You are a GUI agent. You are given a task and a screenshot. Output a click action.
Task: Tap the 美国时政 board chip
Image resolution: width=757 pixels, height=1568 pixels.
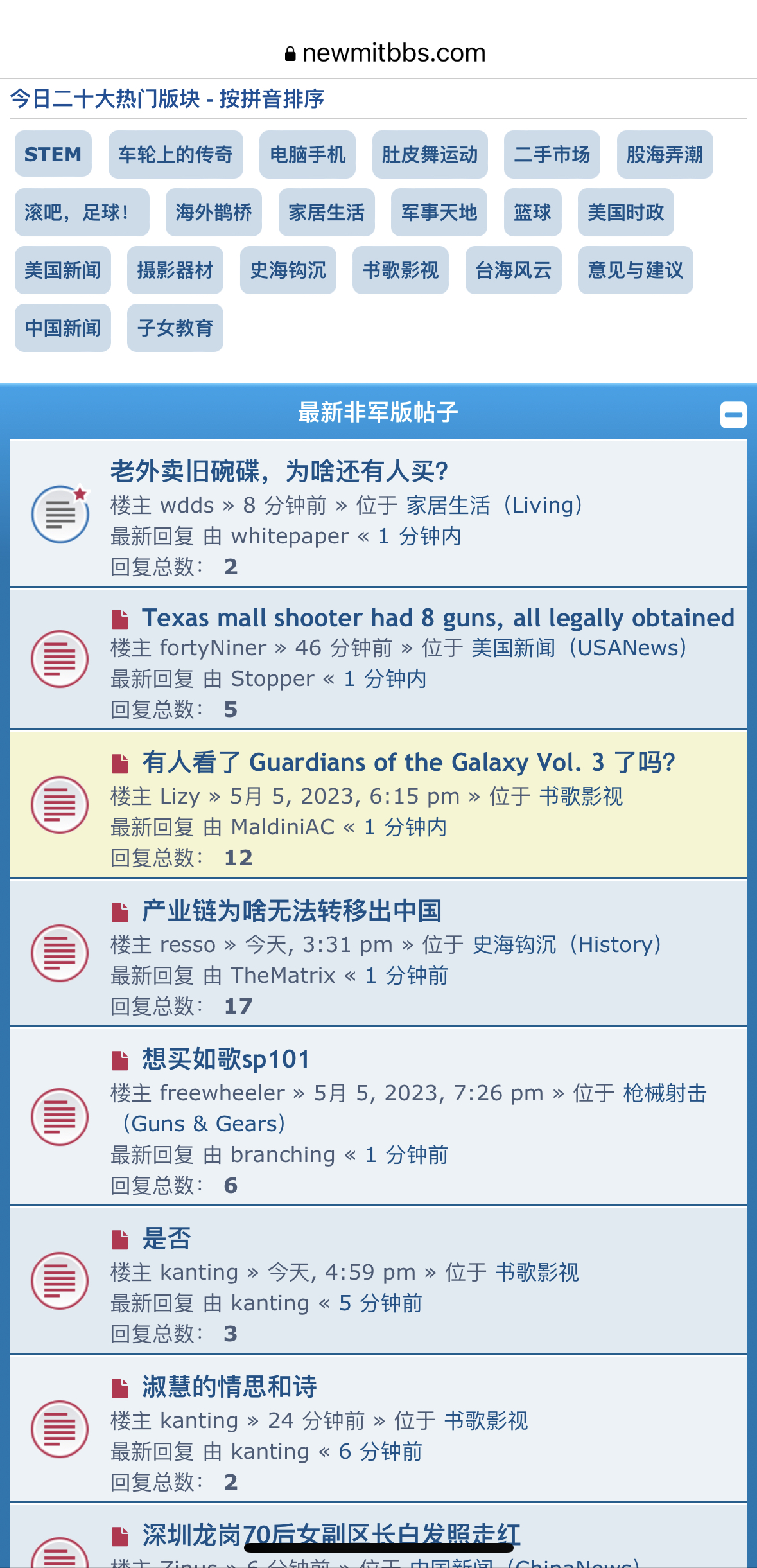626,212
